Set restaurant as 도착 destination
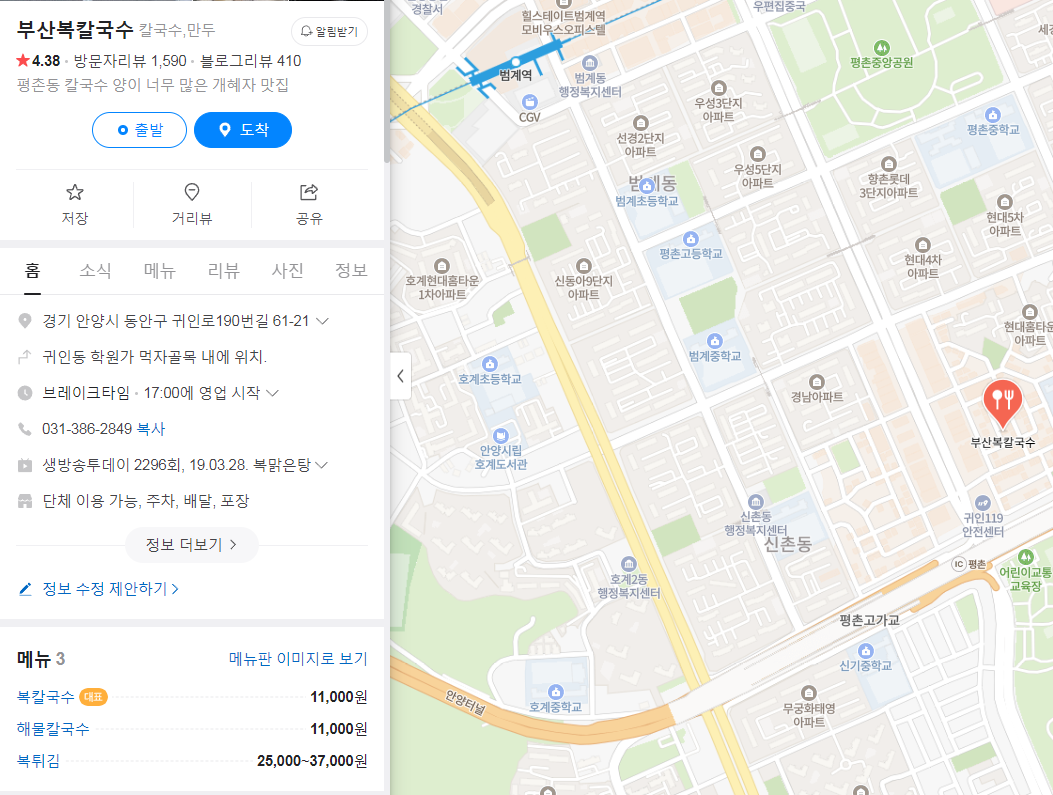 click(242, 130)
